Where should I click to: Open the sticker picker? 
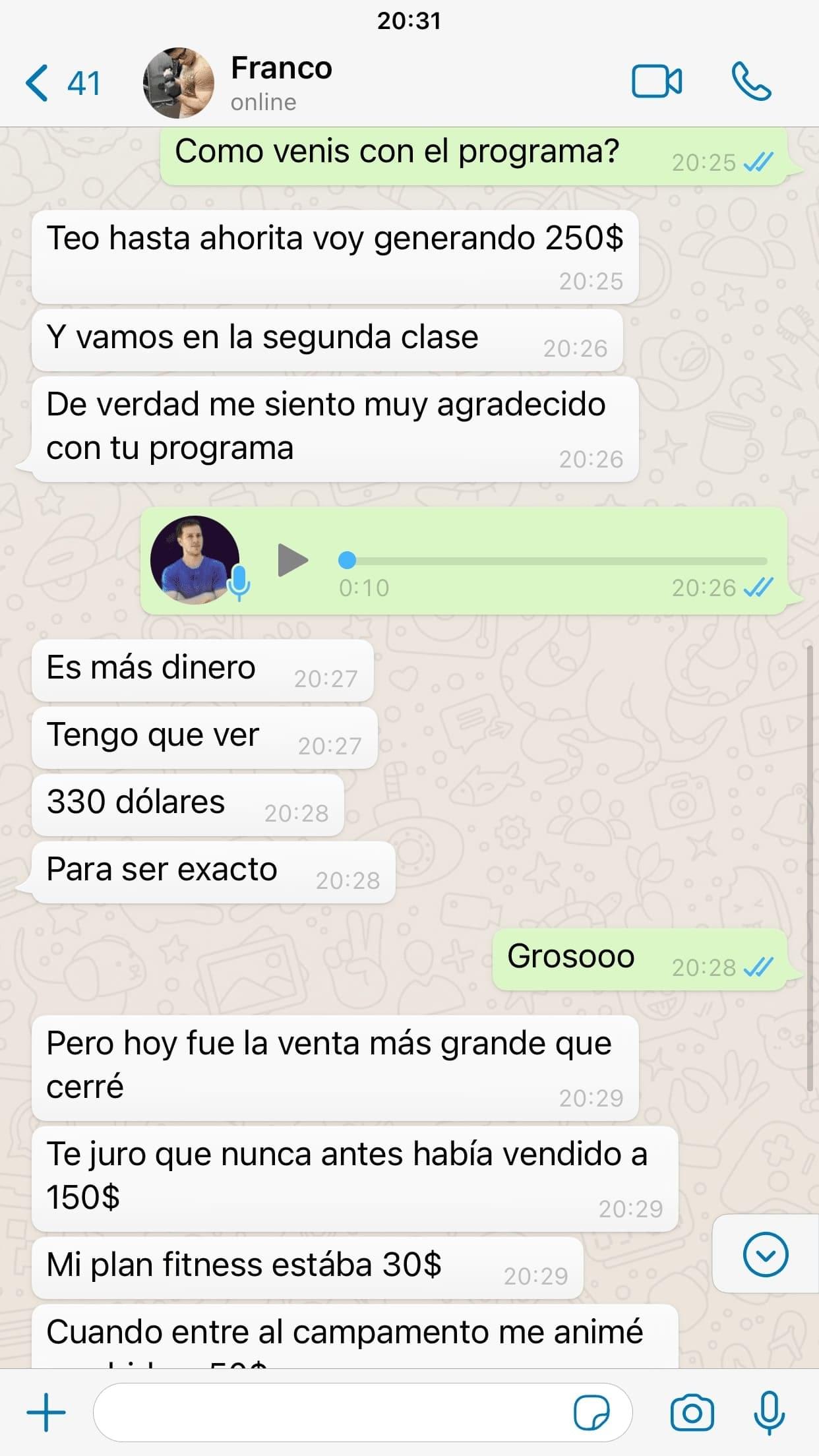pos(591,1412)
